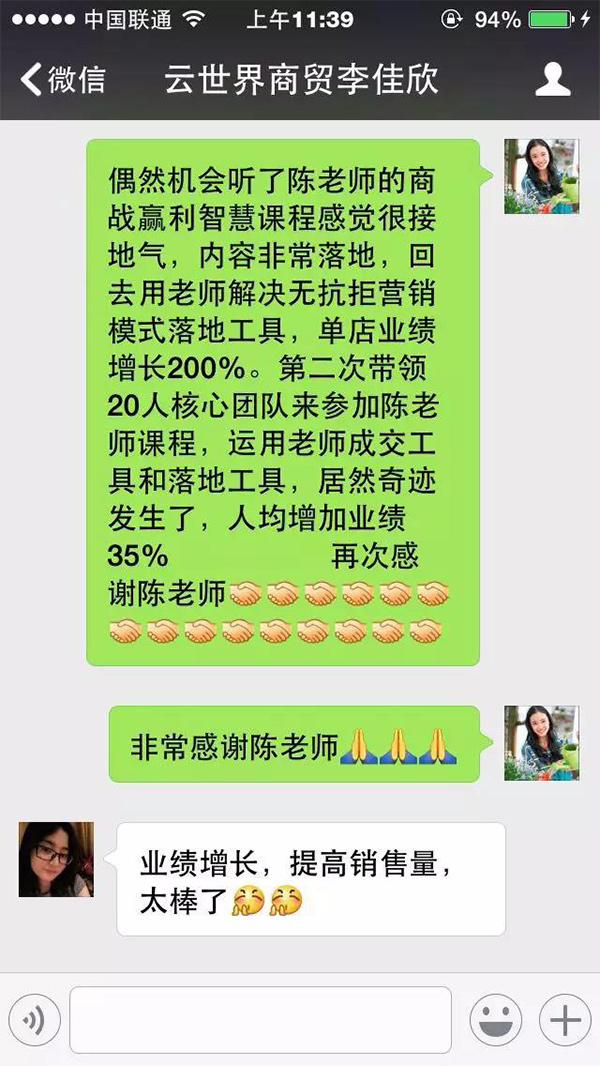Open the plus attachment menu
Screen dimensions: 600x1066
(565, 1020)
